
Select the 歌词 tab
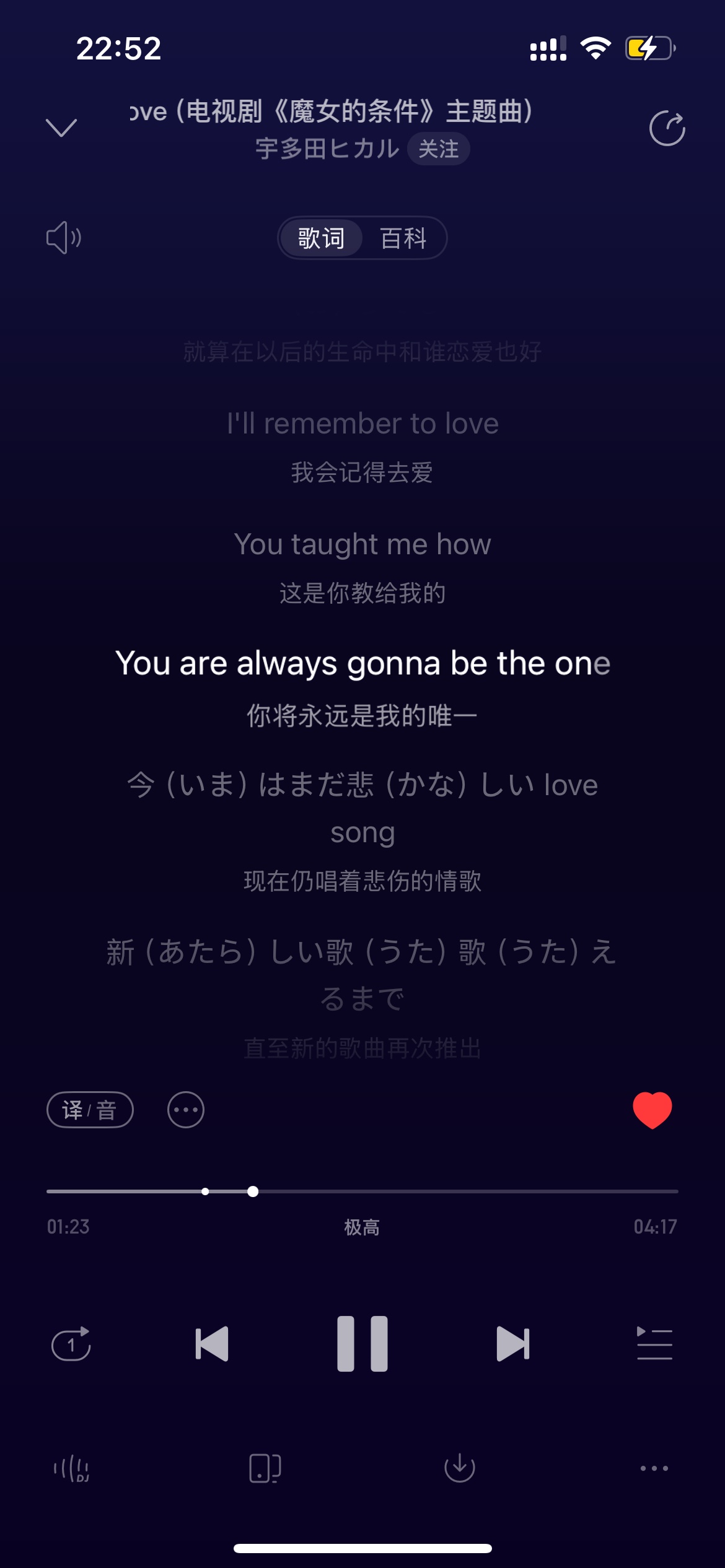click(x=321, y=238)
